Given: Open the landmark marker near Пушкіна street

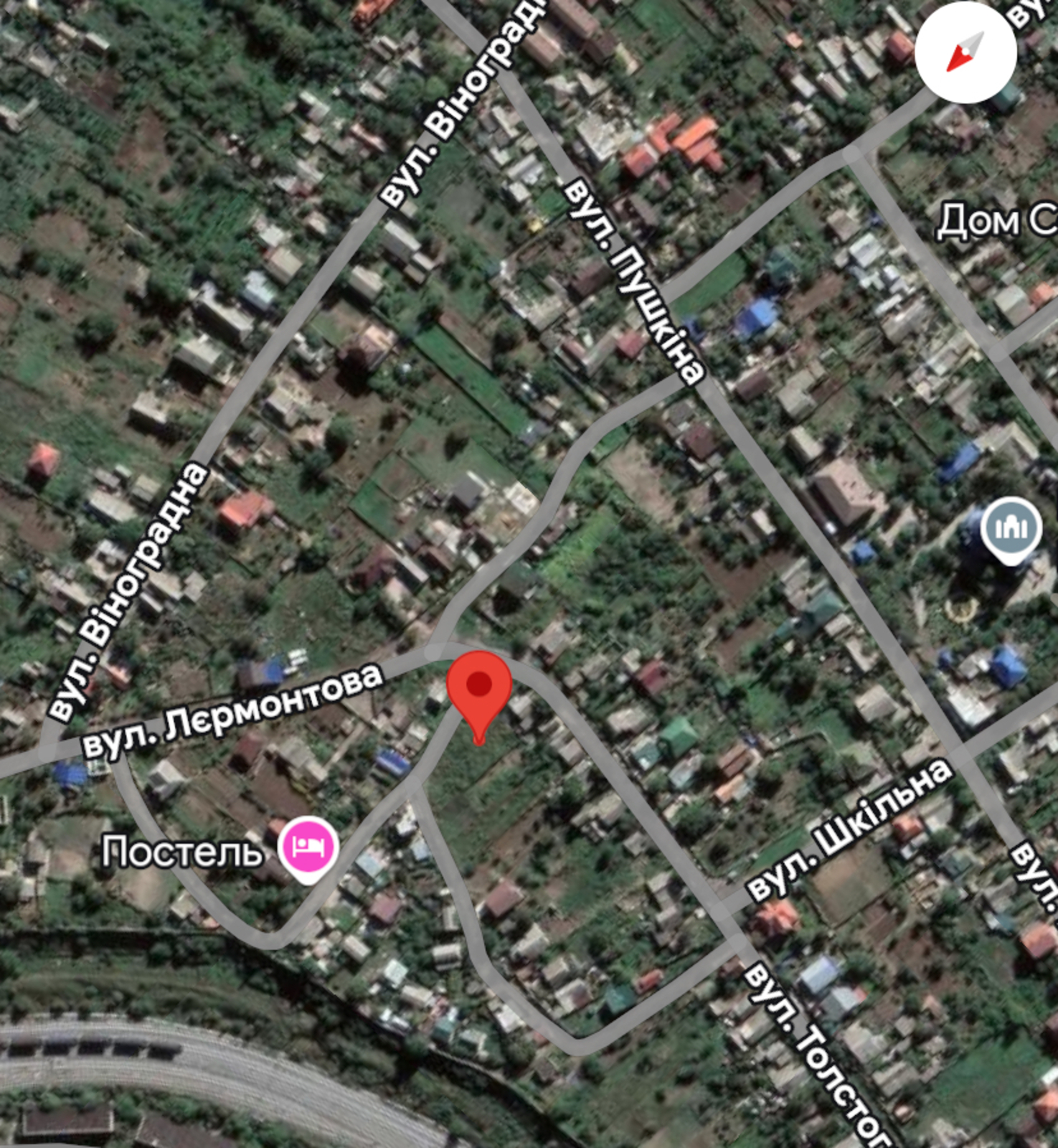Looking at the screenshot, I should (1011, 528).
